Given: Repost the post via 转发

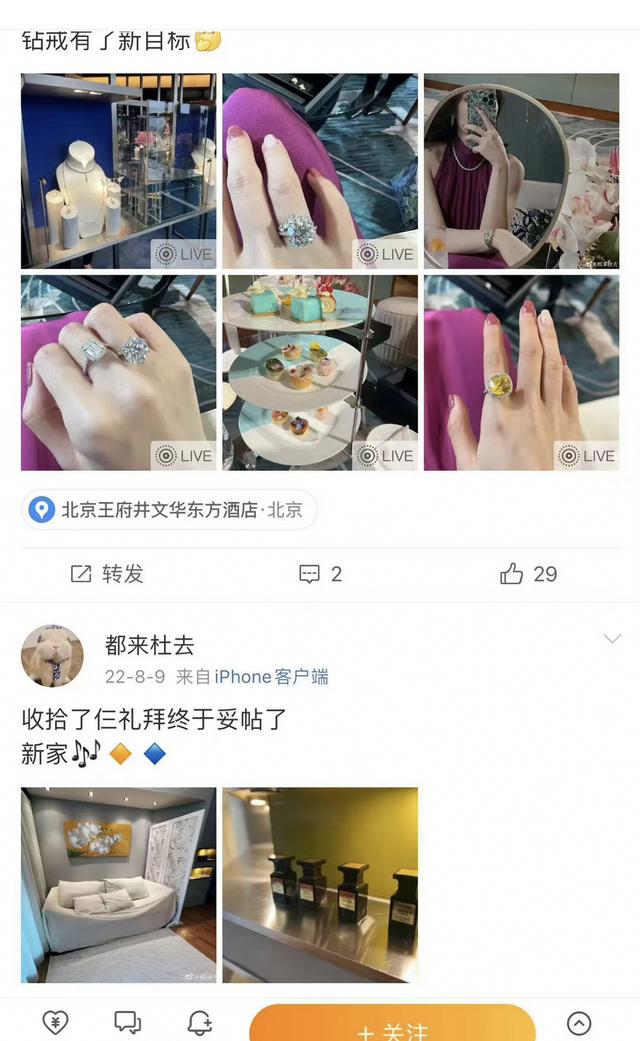Looking at the screenshot, I should [107, 574].
